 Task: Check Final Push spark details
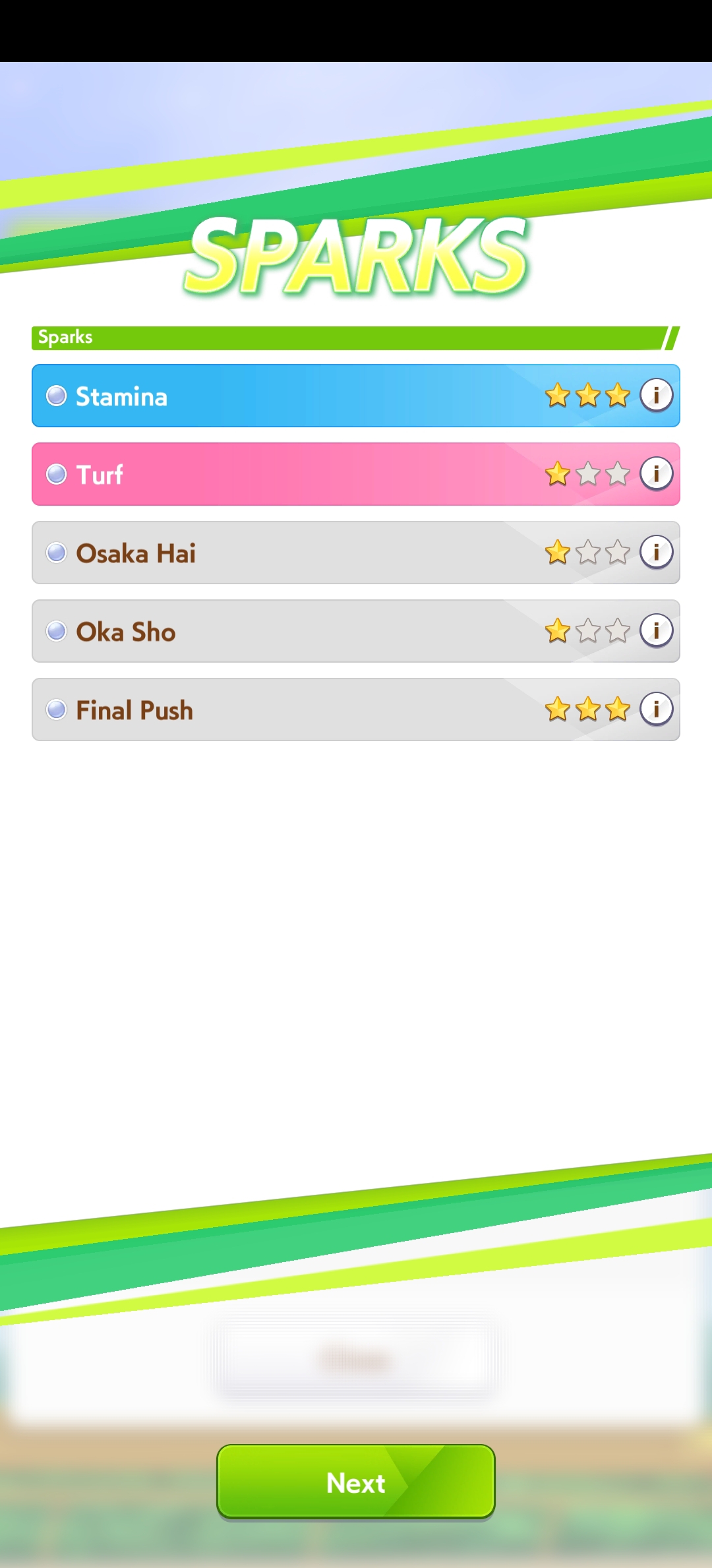656,709
